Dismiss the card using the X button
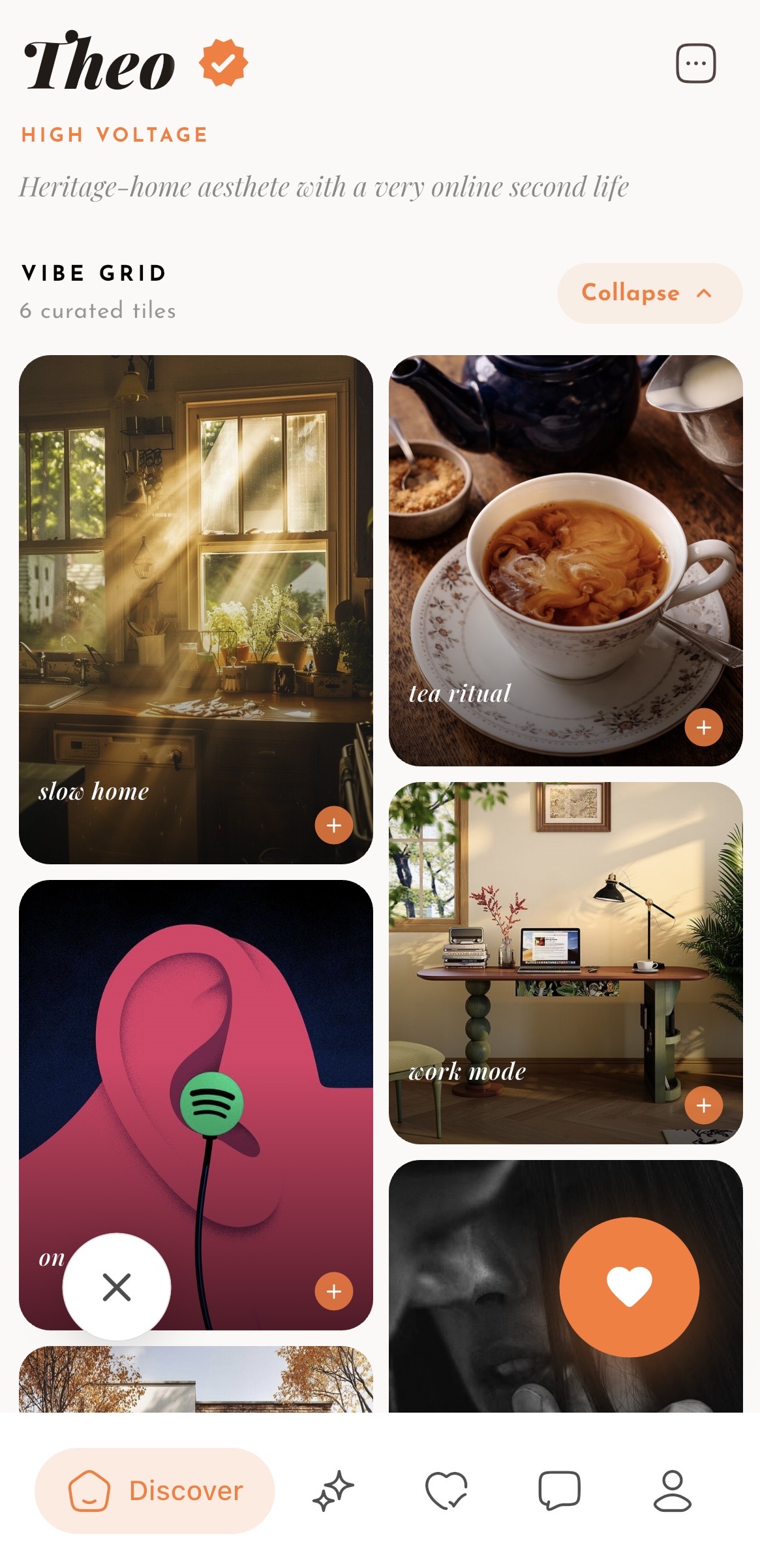760x1568 pixels. click(117, 1285)
